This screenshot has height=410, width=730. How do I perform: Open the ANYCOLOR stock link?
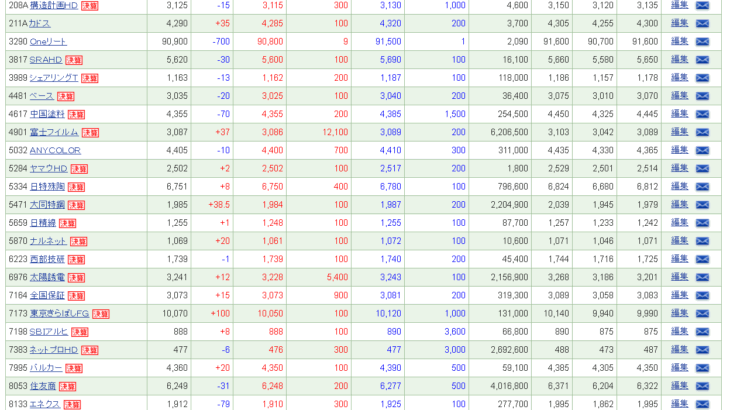55,150
